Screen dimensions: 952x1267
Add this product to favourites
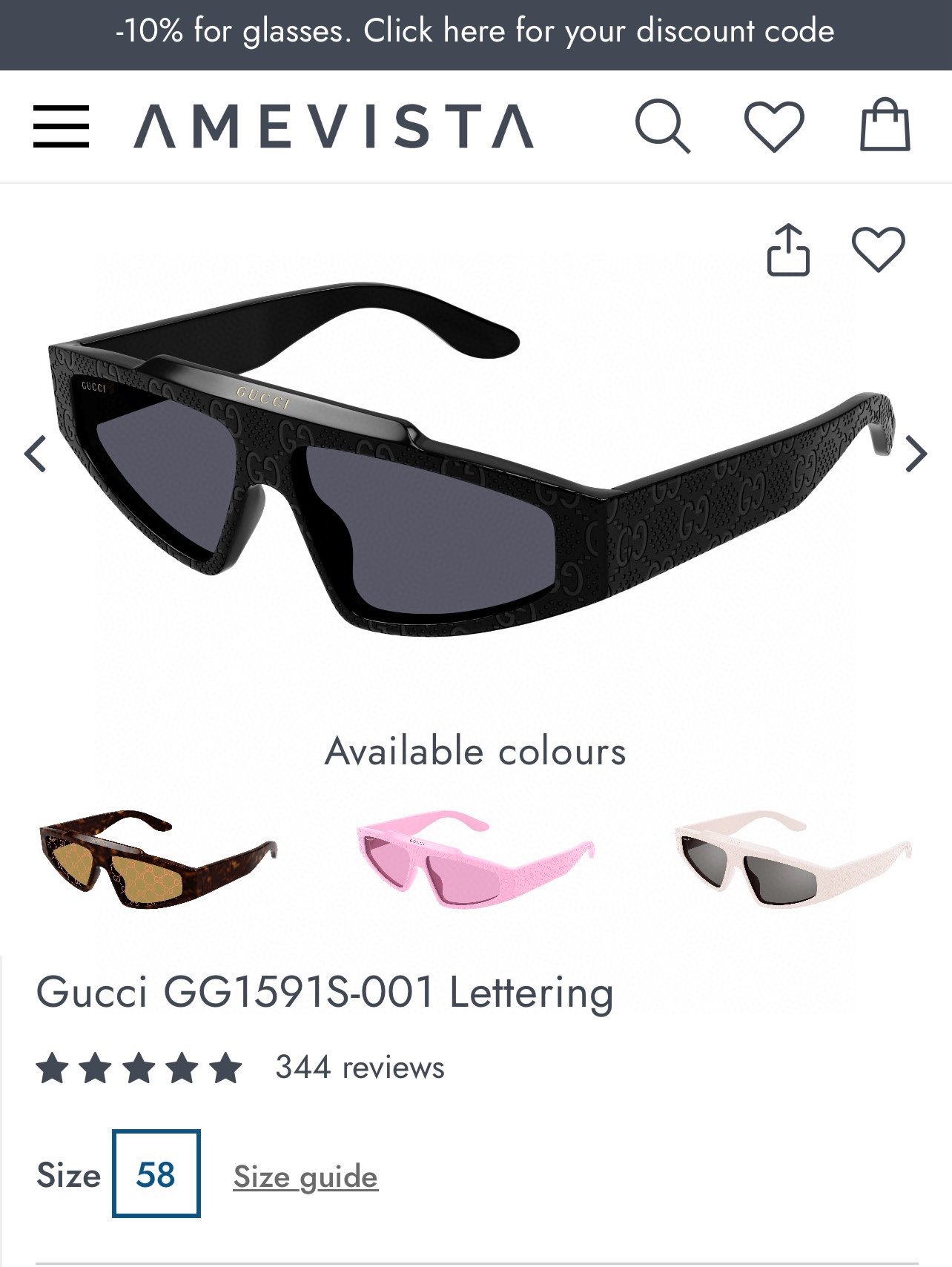(878, 249)
